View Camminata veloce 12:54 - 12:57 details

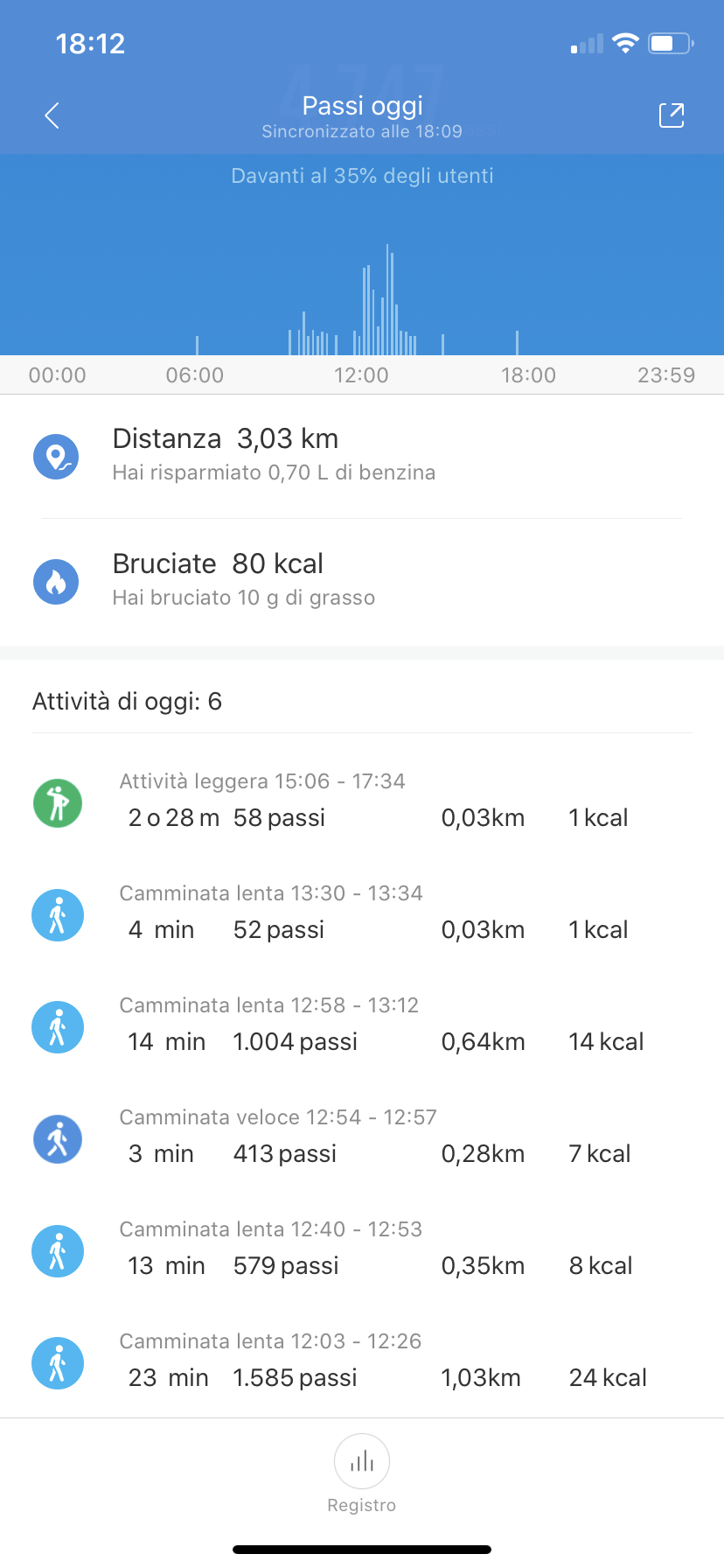click(x=362, y=1137)
